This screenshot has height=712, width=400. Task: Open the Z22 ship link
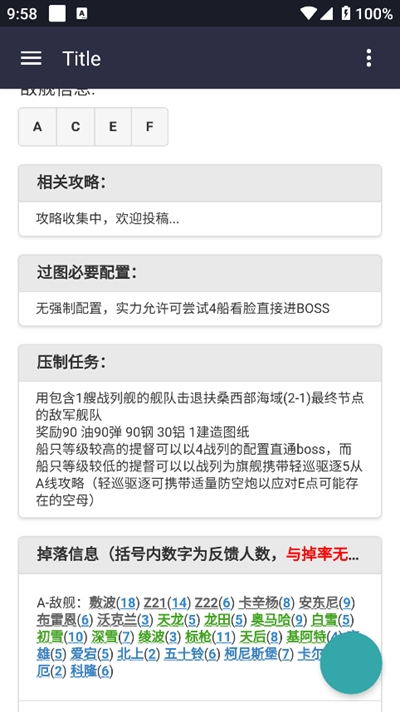tap(206, 603)
